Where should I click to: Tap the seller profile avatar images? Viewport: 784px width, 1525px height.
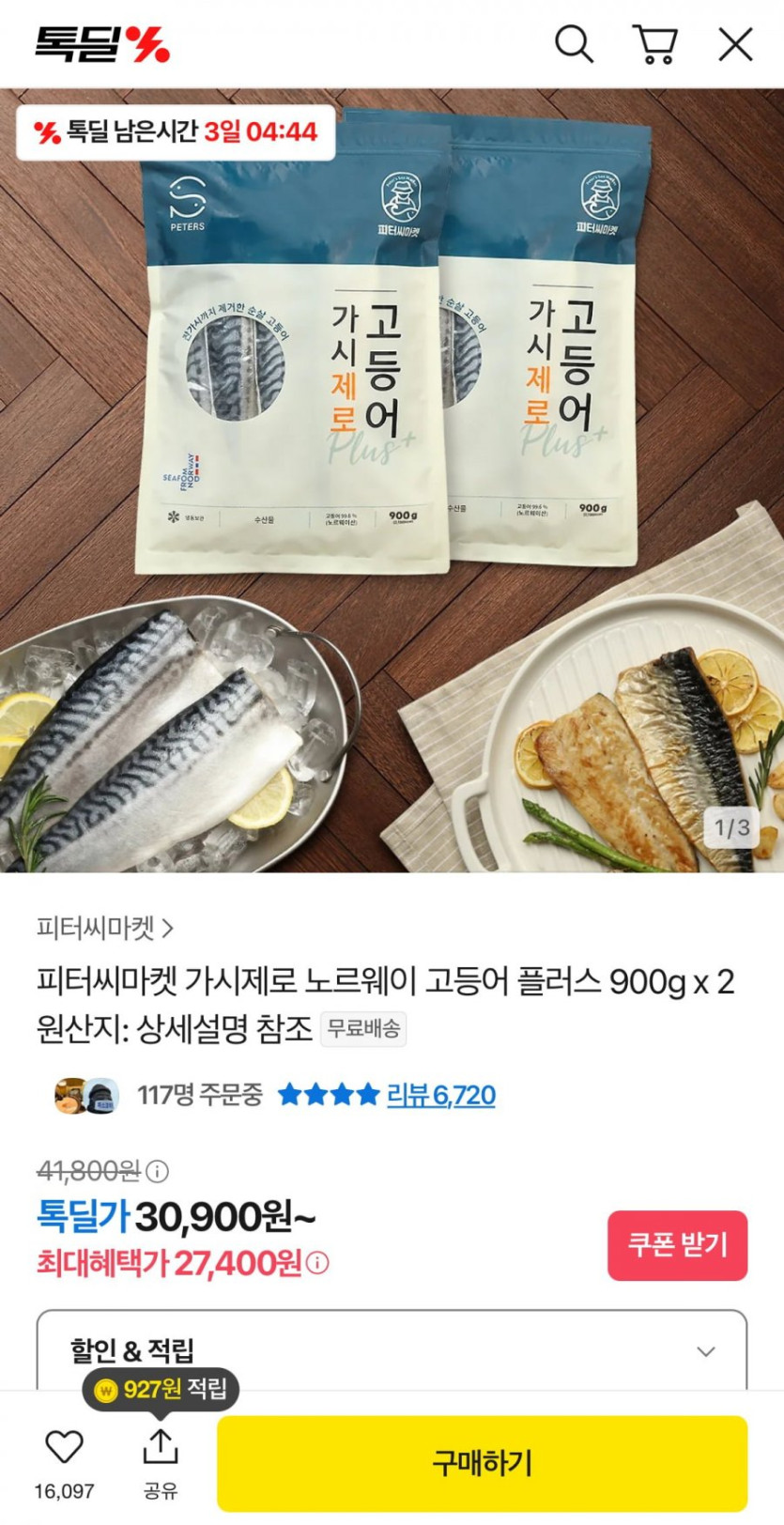(x=85, y=1095)
